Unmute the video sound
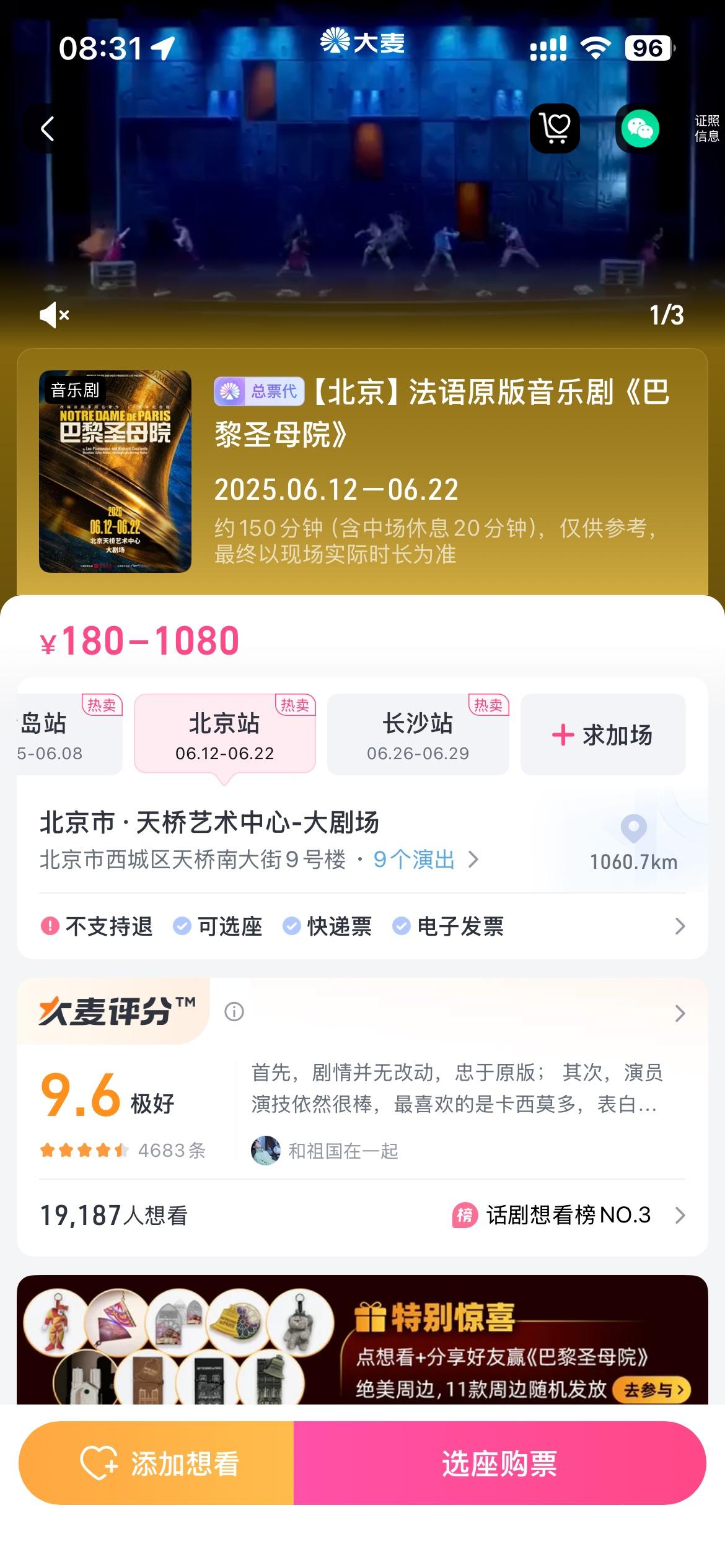This screenshot has width=725, height=1568. pyautogui.click(x=54, y=315)
